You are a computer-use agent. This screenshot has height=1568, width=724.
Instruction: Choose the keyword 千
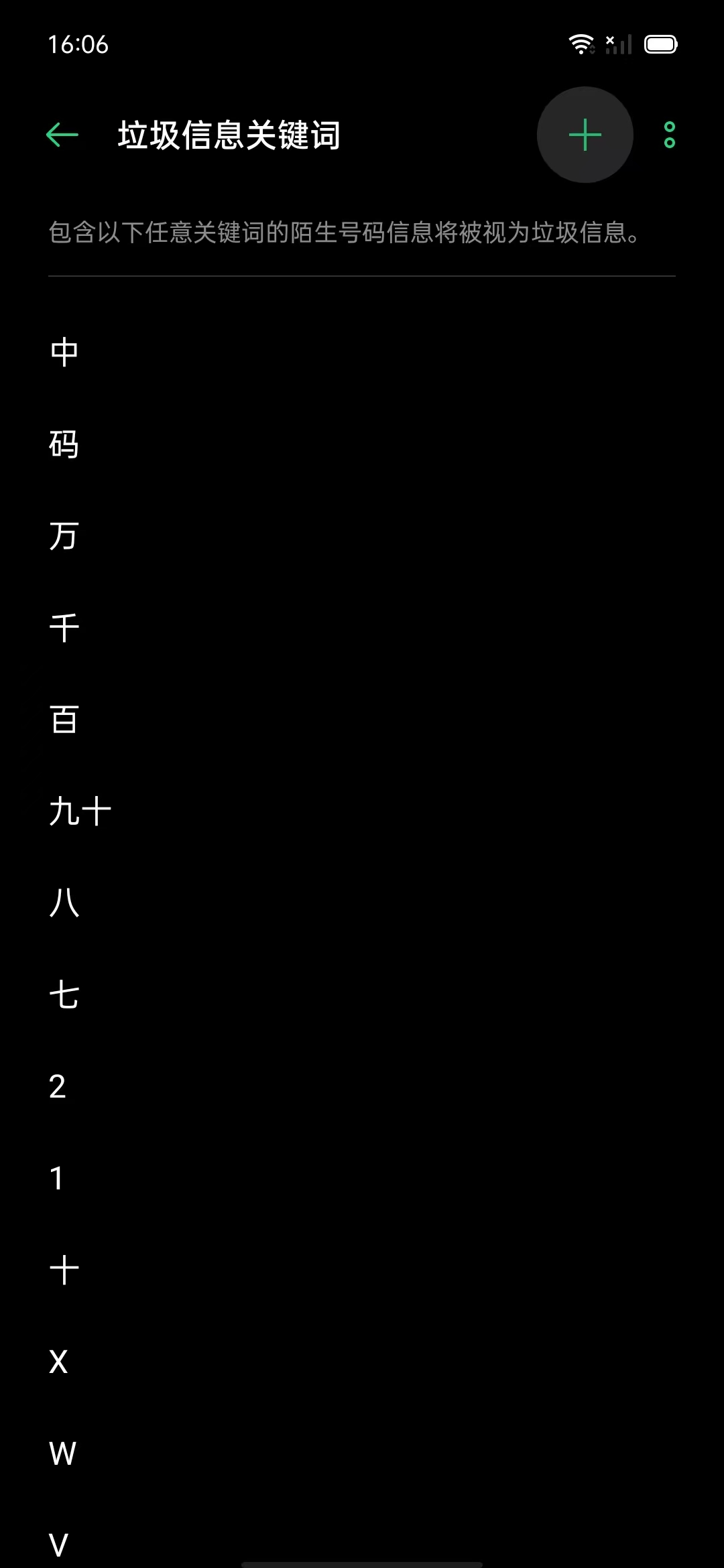(64, 627)
